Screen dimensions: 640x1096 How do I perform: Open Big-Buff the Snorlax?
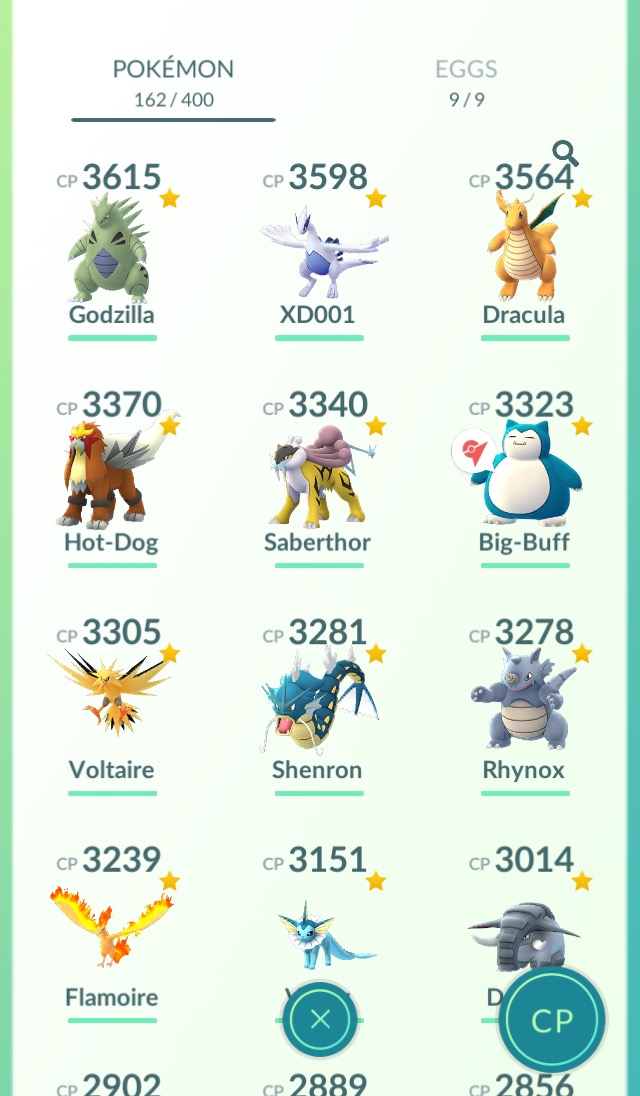coord(525,479)
